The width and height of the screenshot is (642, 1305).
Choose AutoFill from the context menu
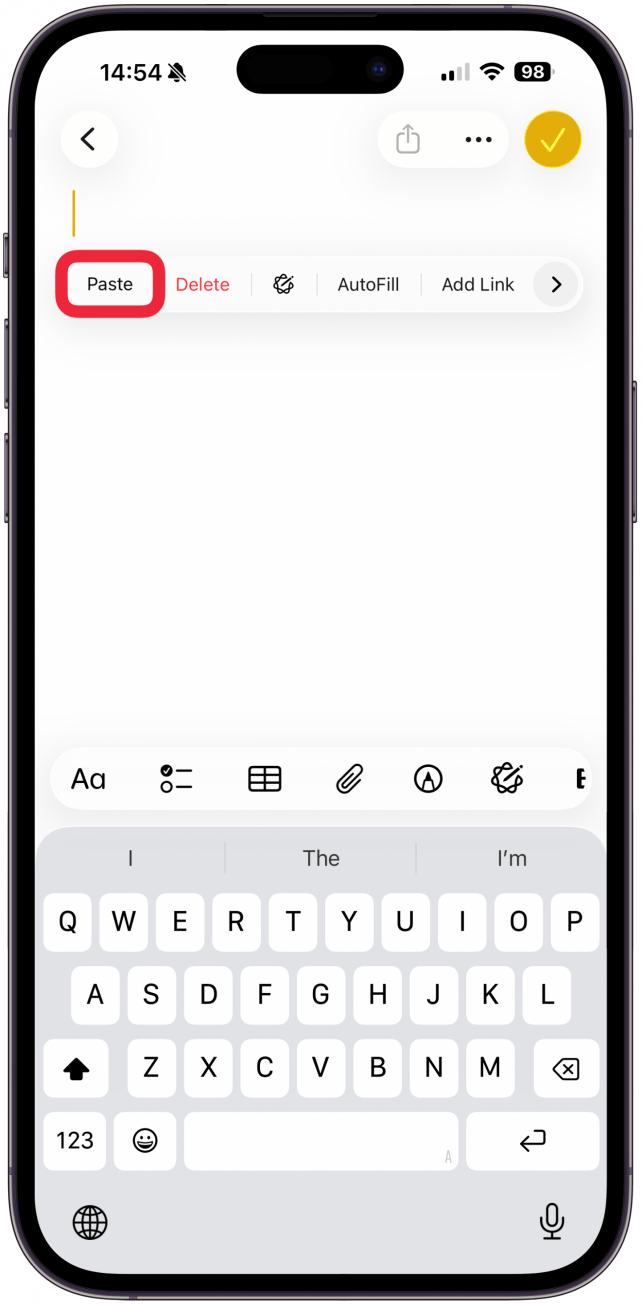[x=368, y=284]
